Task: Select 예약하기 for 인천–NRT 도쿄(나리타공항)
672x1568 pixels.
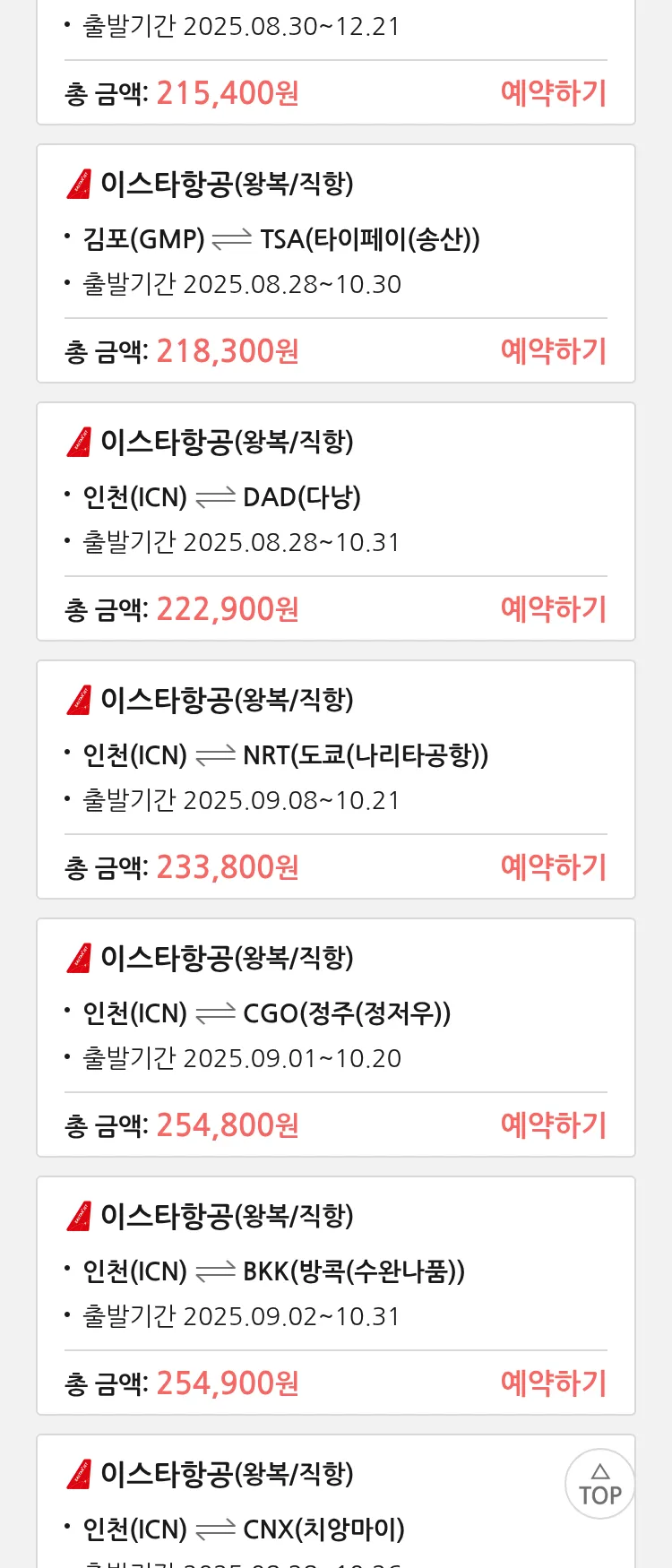Action: [x=553, y=867]
